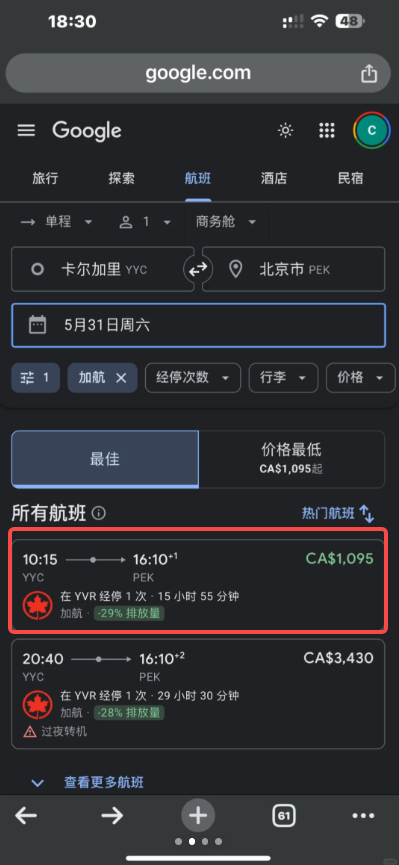Change the date 5月31日周六
The height and width of the screenshot is (865, 399).
[199, 325]
